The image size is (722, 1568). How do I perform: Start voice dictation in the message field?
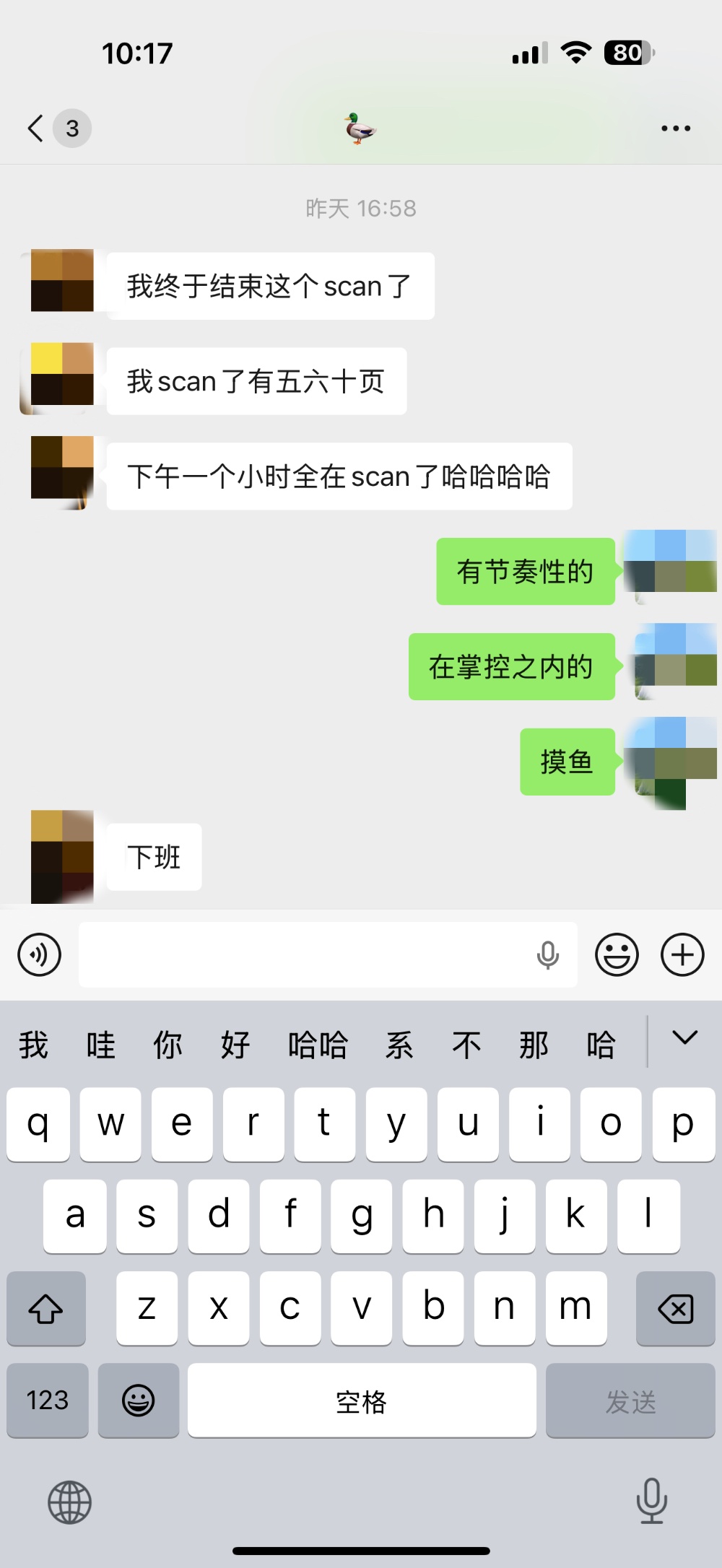pyautogui.click(x=547, y=954)
